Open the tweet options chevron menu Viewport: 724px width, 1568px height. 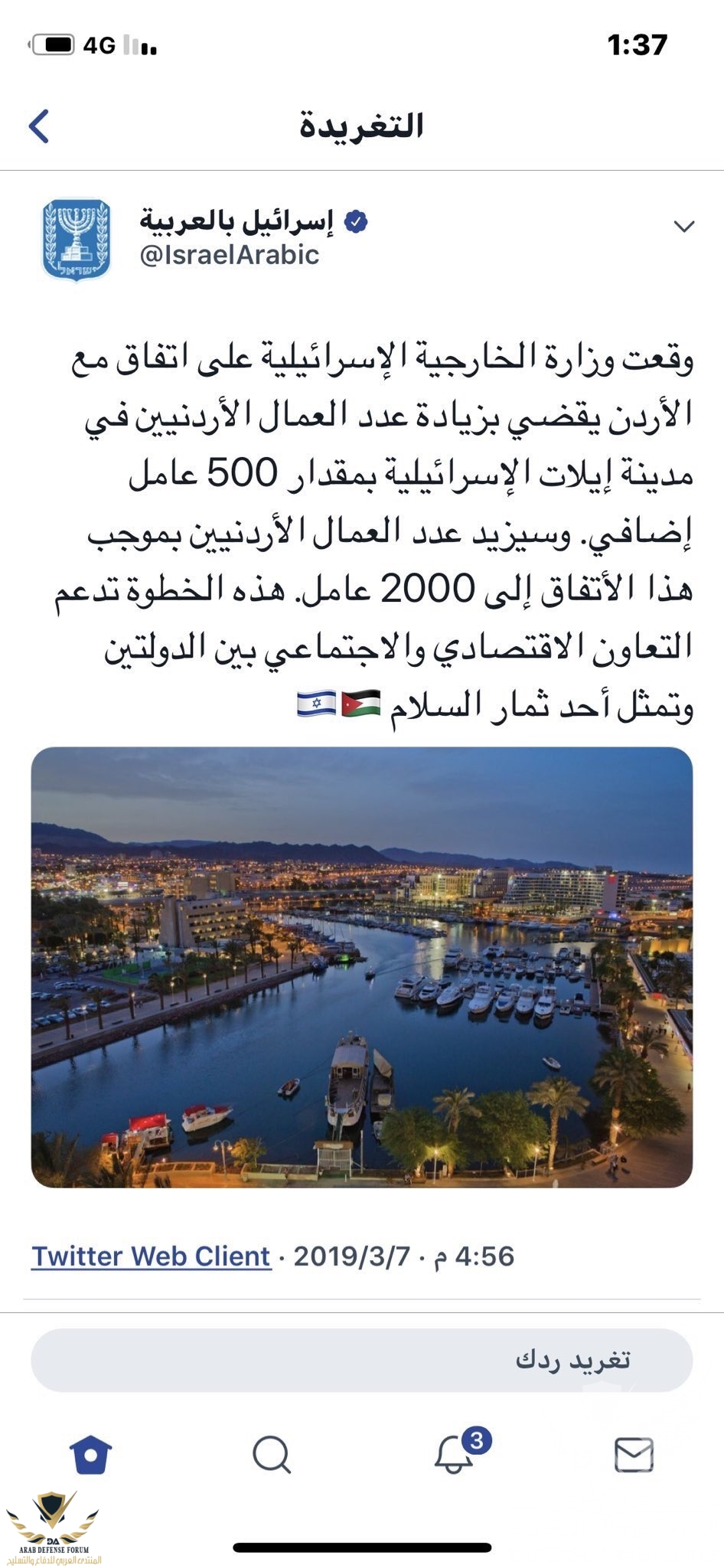(x=683, y=226)
